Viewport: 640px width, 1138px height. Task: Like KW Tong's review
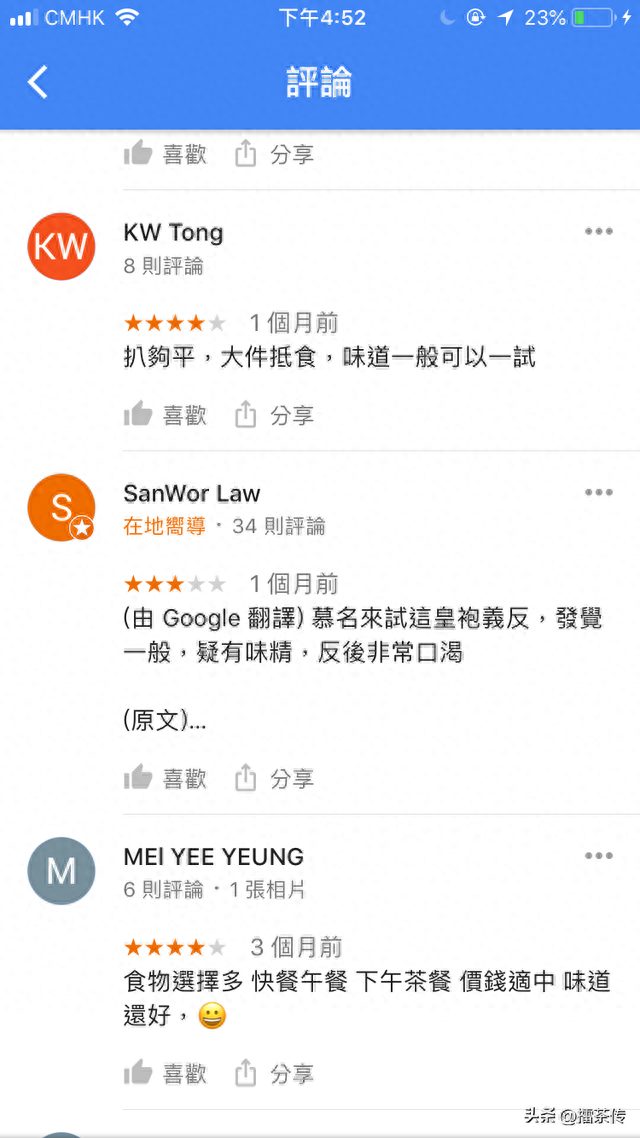tap(165, 415)
